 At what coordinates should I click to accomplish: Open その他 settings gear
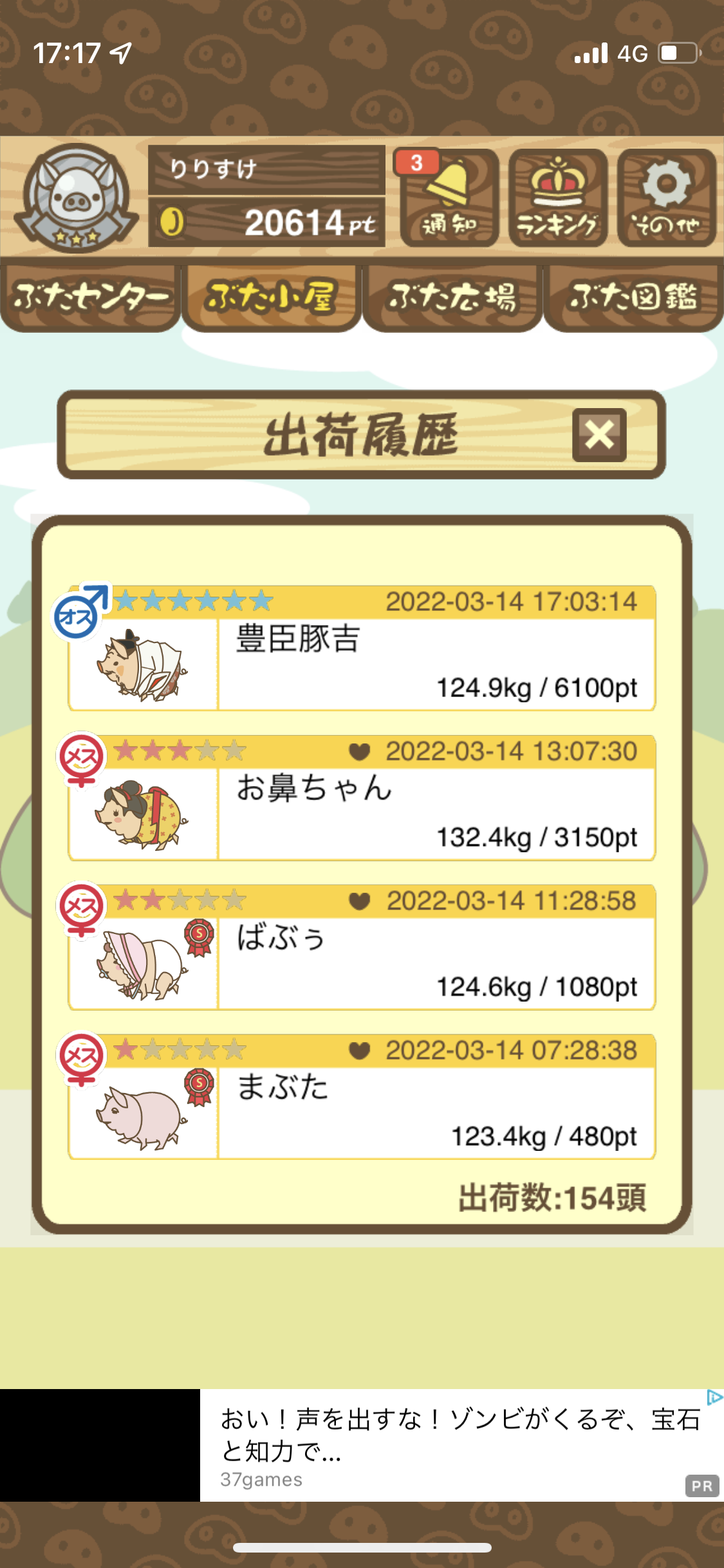(667, 198)
